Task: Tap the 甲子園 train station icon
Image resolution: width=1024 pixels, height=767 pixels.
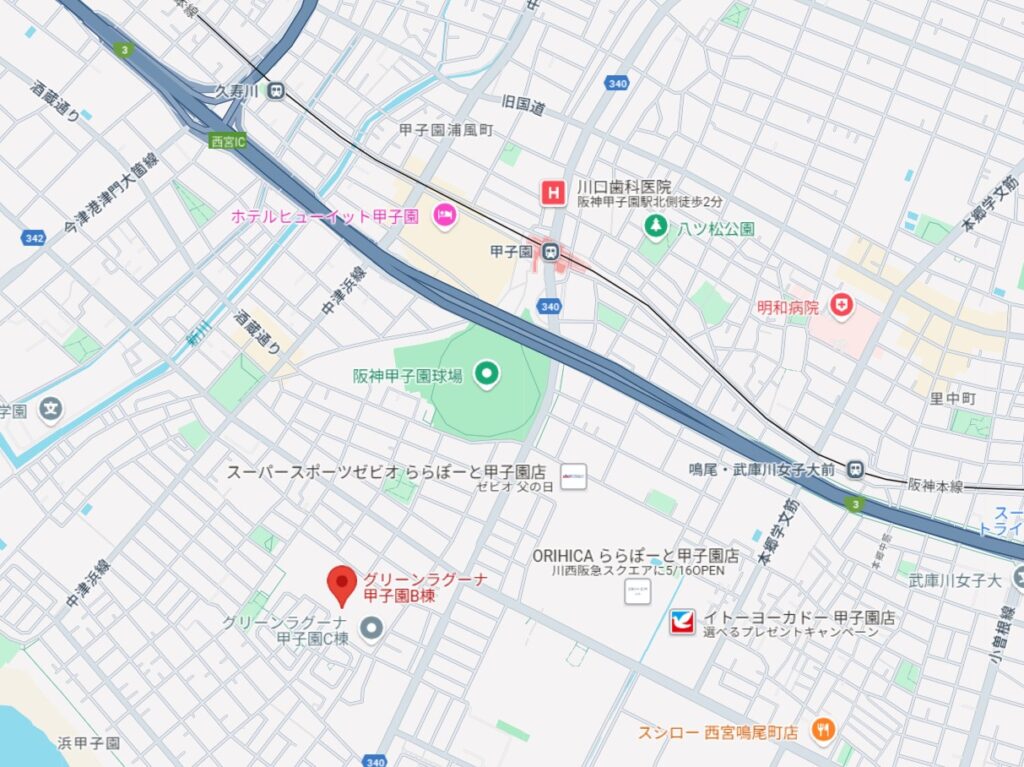Action: 550,252
